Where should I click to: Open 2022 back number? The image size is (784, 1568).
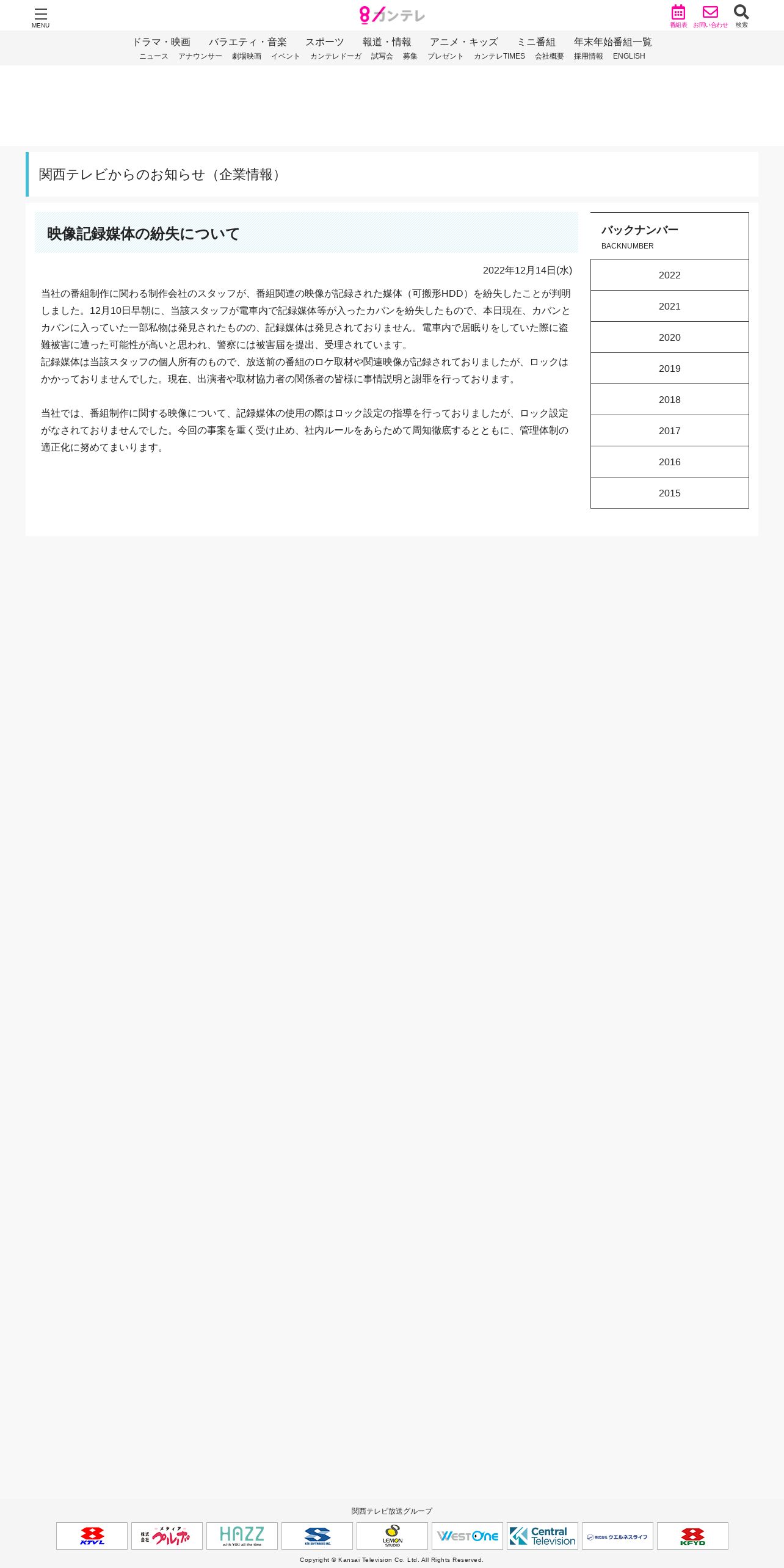pos(669,275)
